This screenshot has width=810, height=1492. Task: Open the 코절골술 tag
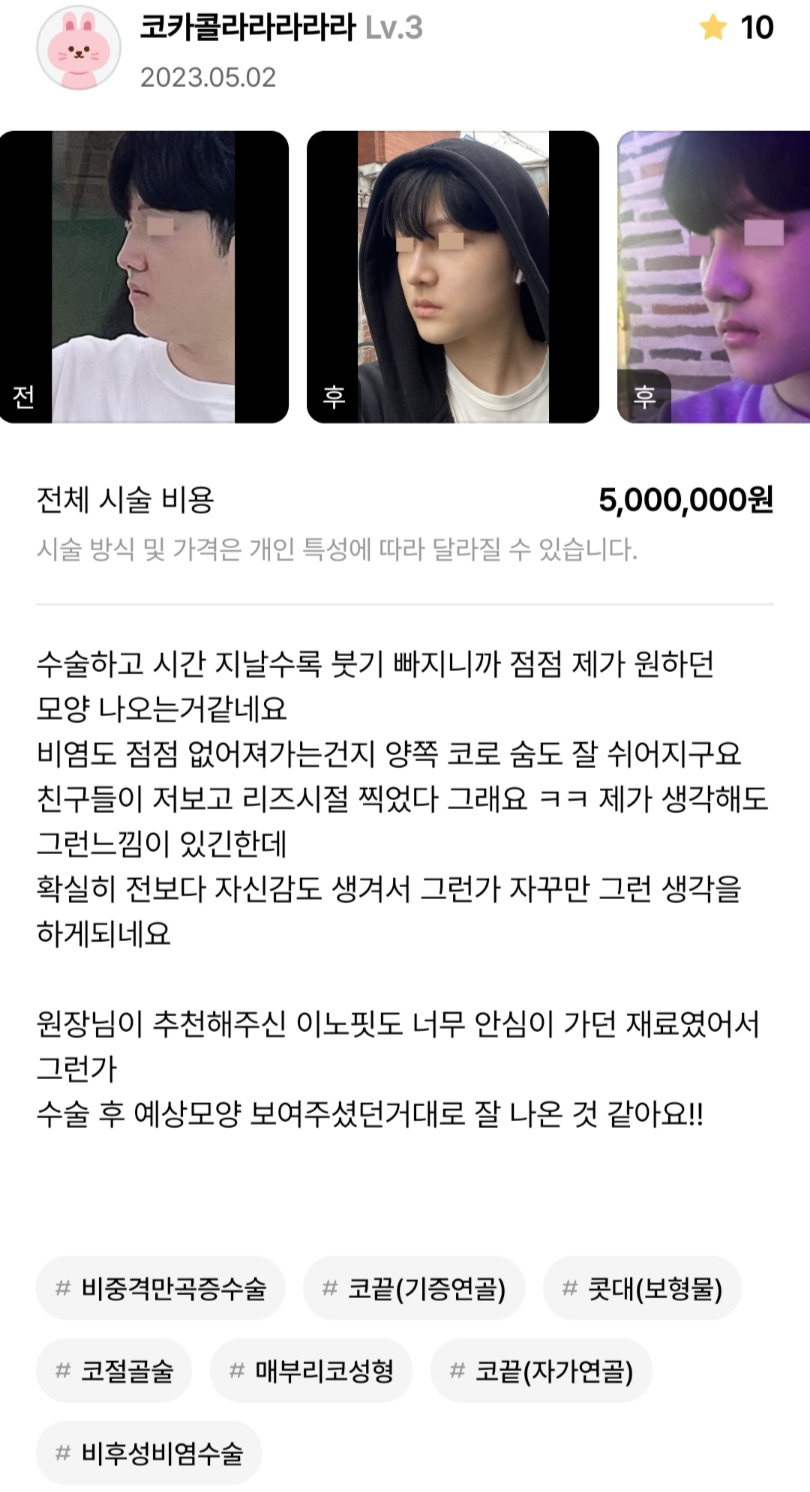tap(114, 1370)
